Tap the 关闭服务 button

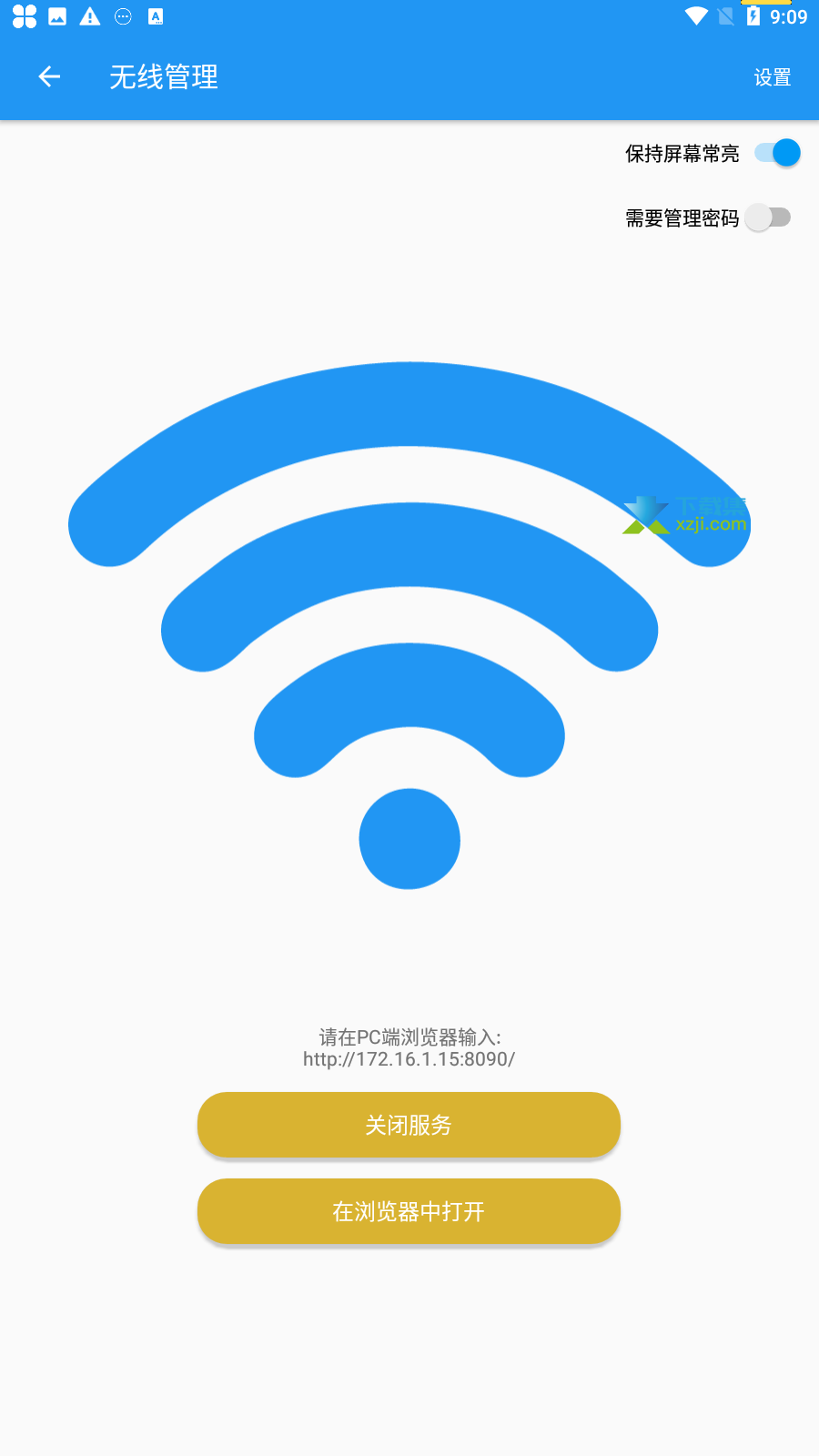409,1125
